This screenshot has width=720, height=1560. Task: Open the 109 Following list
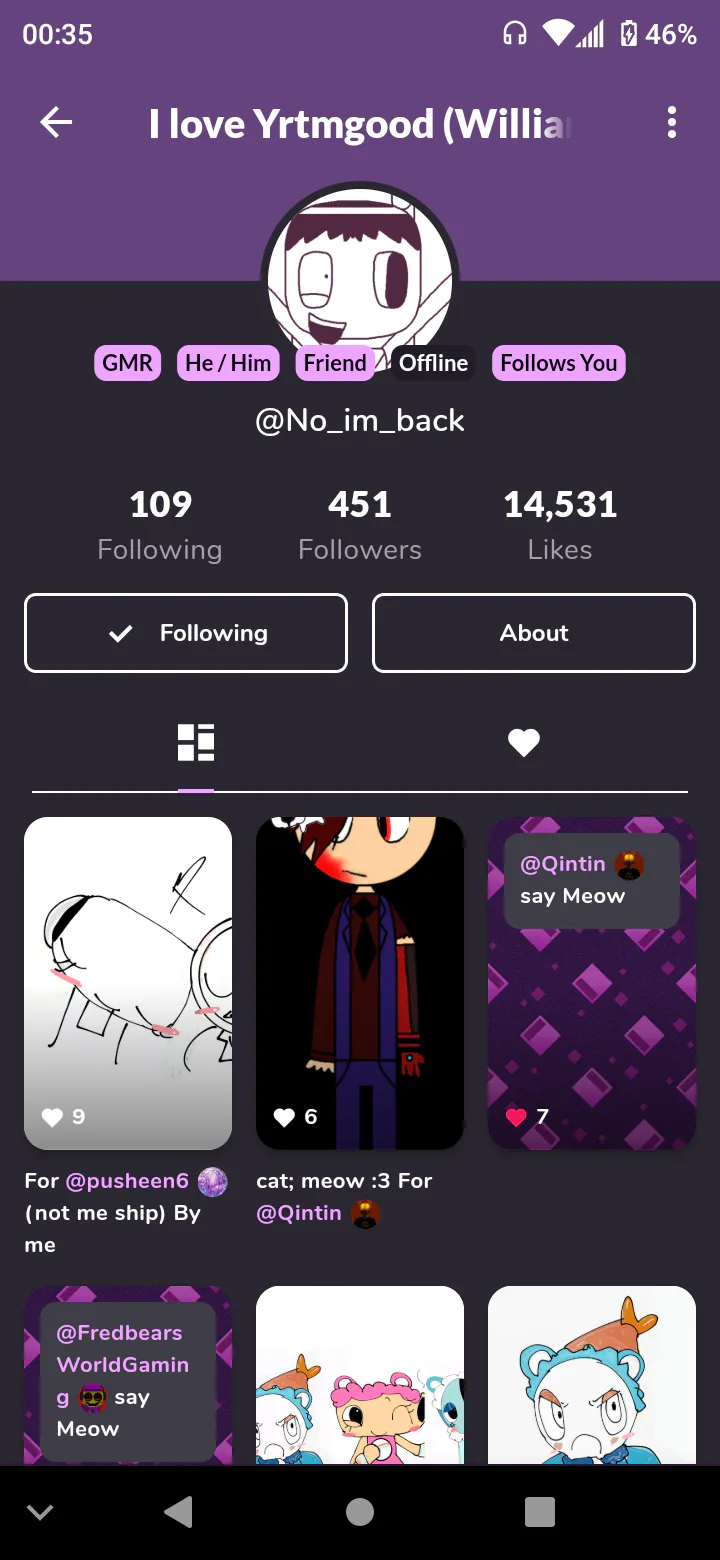(160, 525)
